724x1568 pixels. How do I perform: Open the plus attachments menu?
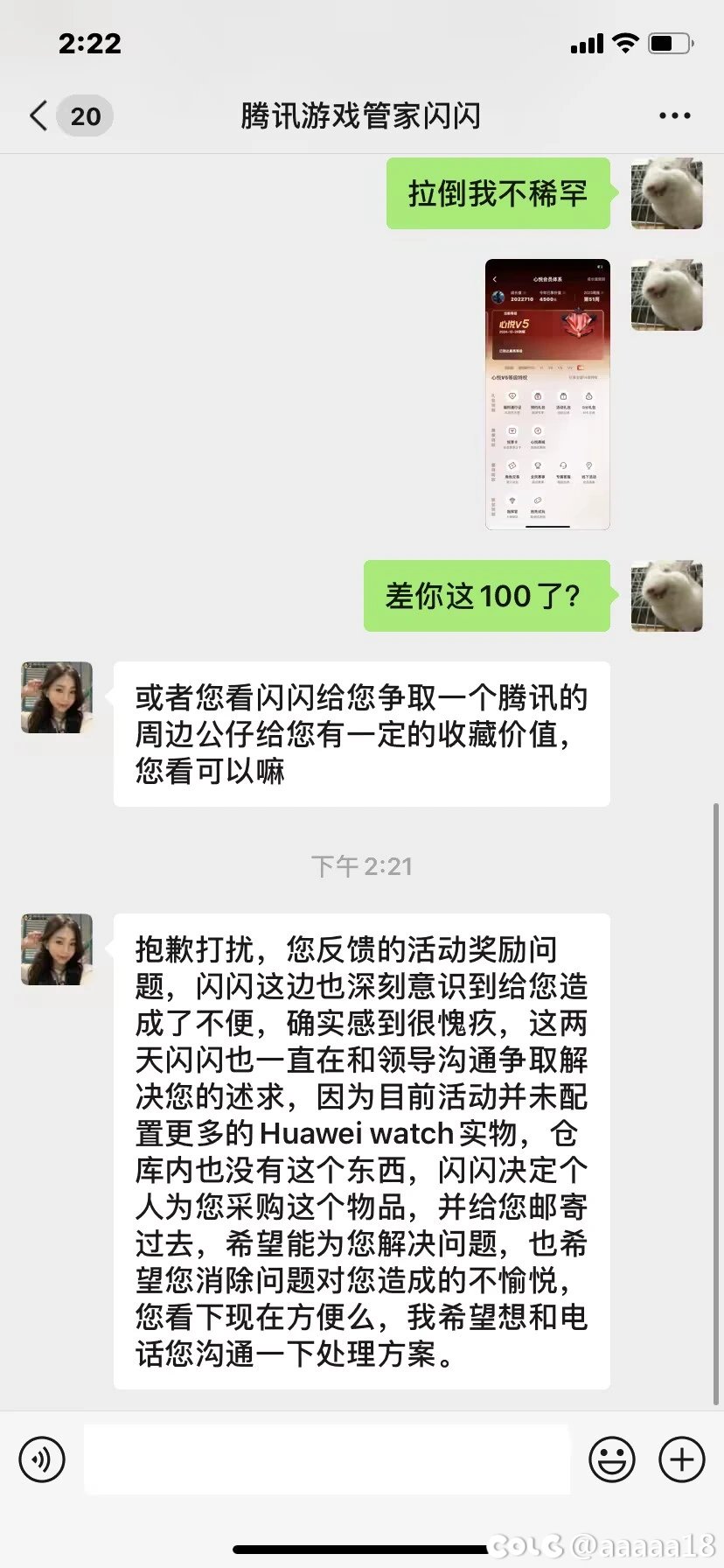(681, 1459)
